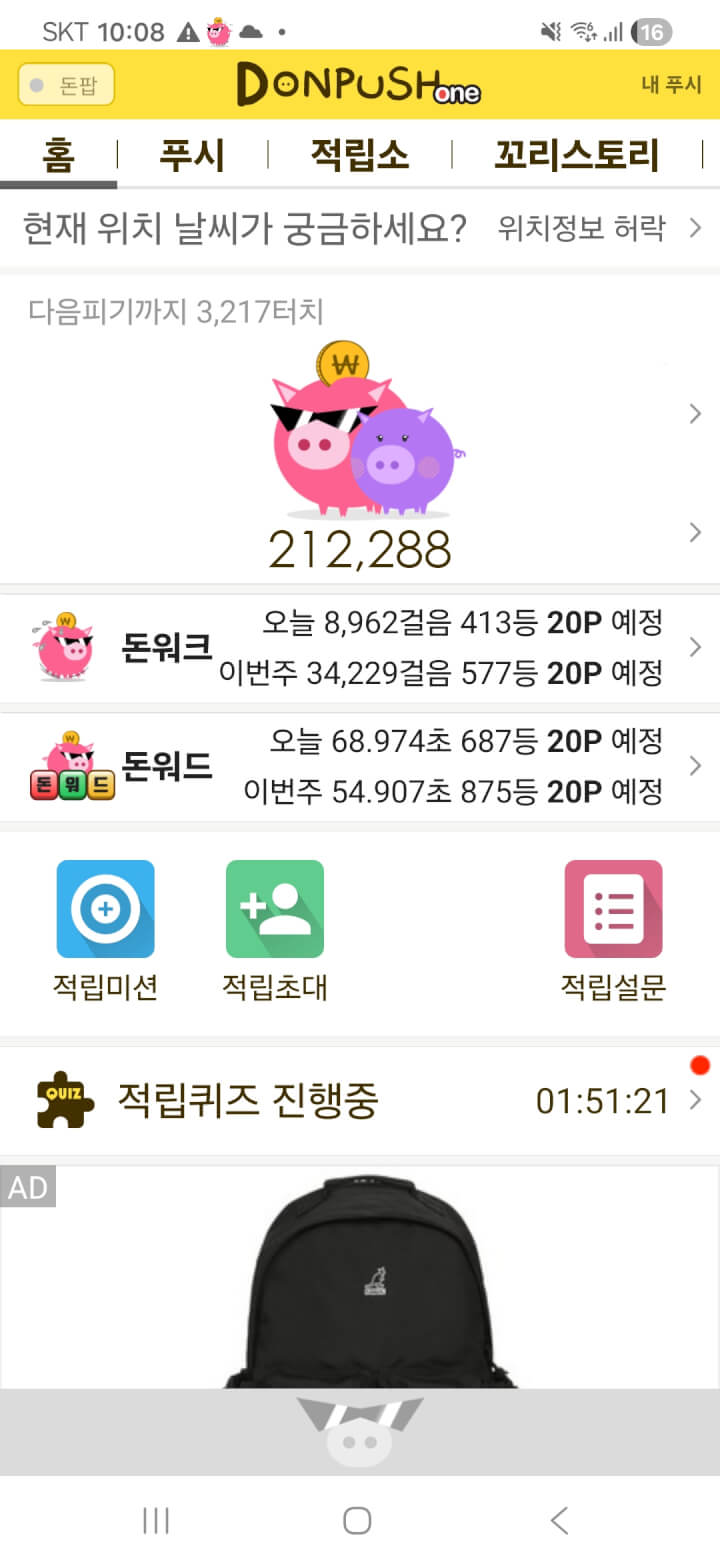
Task: Switch to the 적립소 tab
Action: [x=359, y=156]
